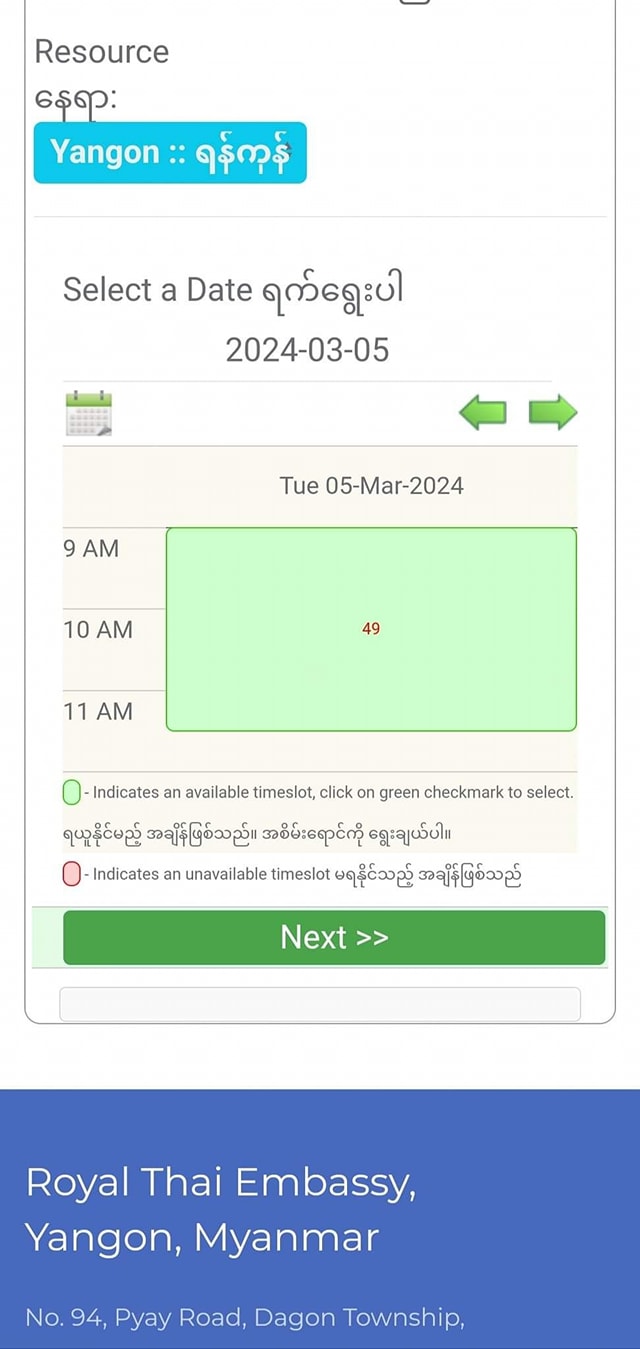Go to the previous date arrow

(x=483, y=412)
